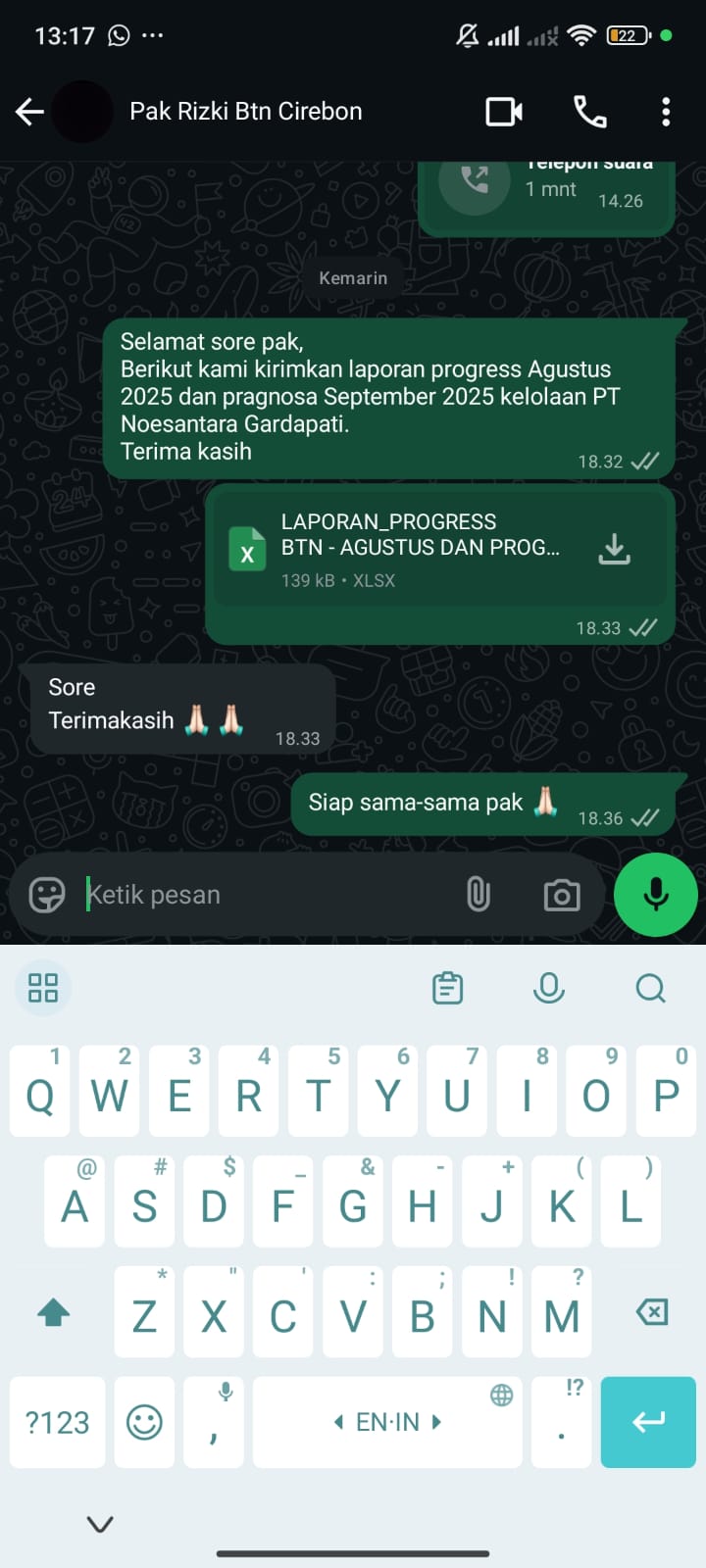The height and width of the screenshot is (1568, 706).
Task: Open the keyboard tools grid
Action: click(x=43, y=988)
